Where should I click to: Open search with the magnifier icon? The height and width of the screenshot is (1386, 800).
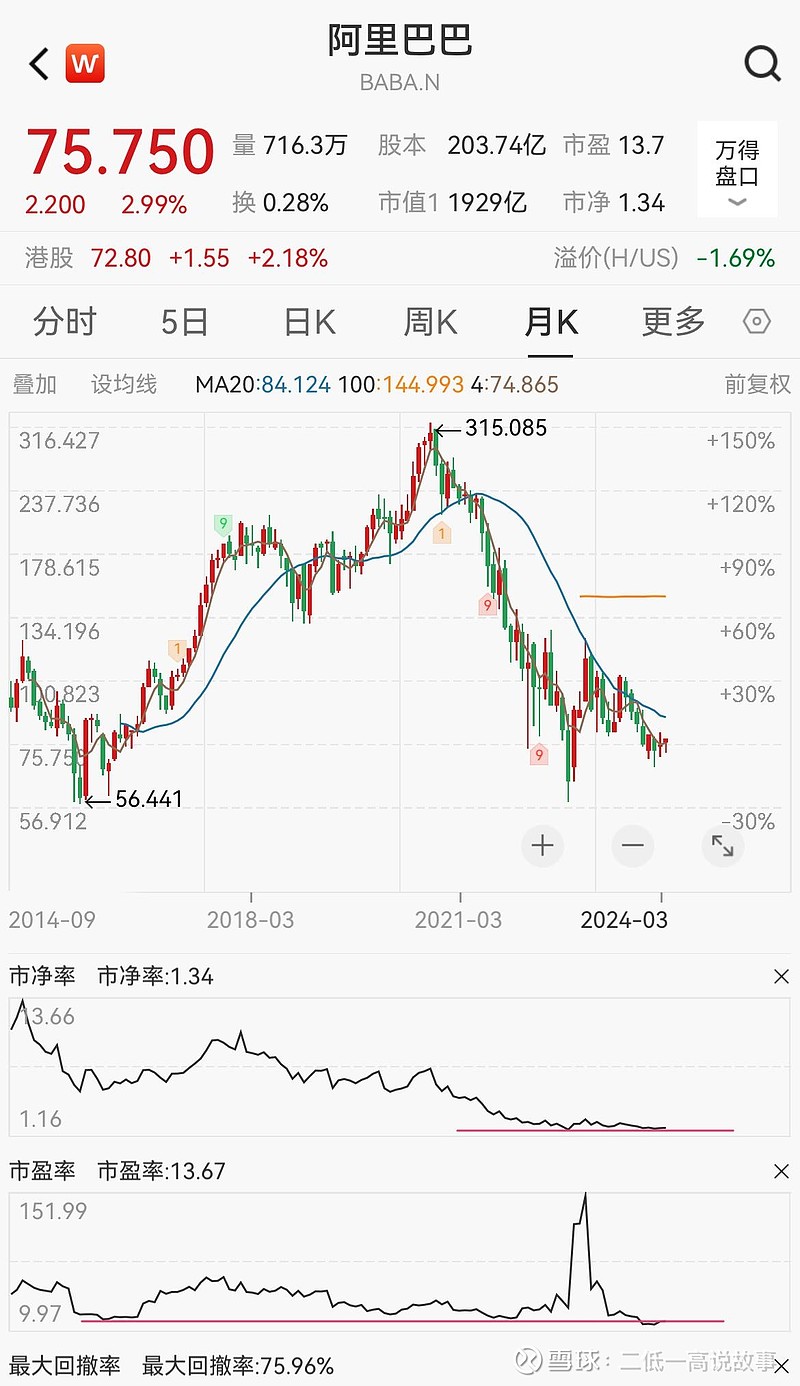coord(762,63)
